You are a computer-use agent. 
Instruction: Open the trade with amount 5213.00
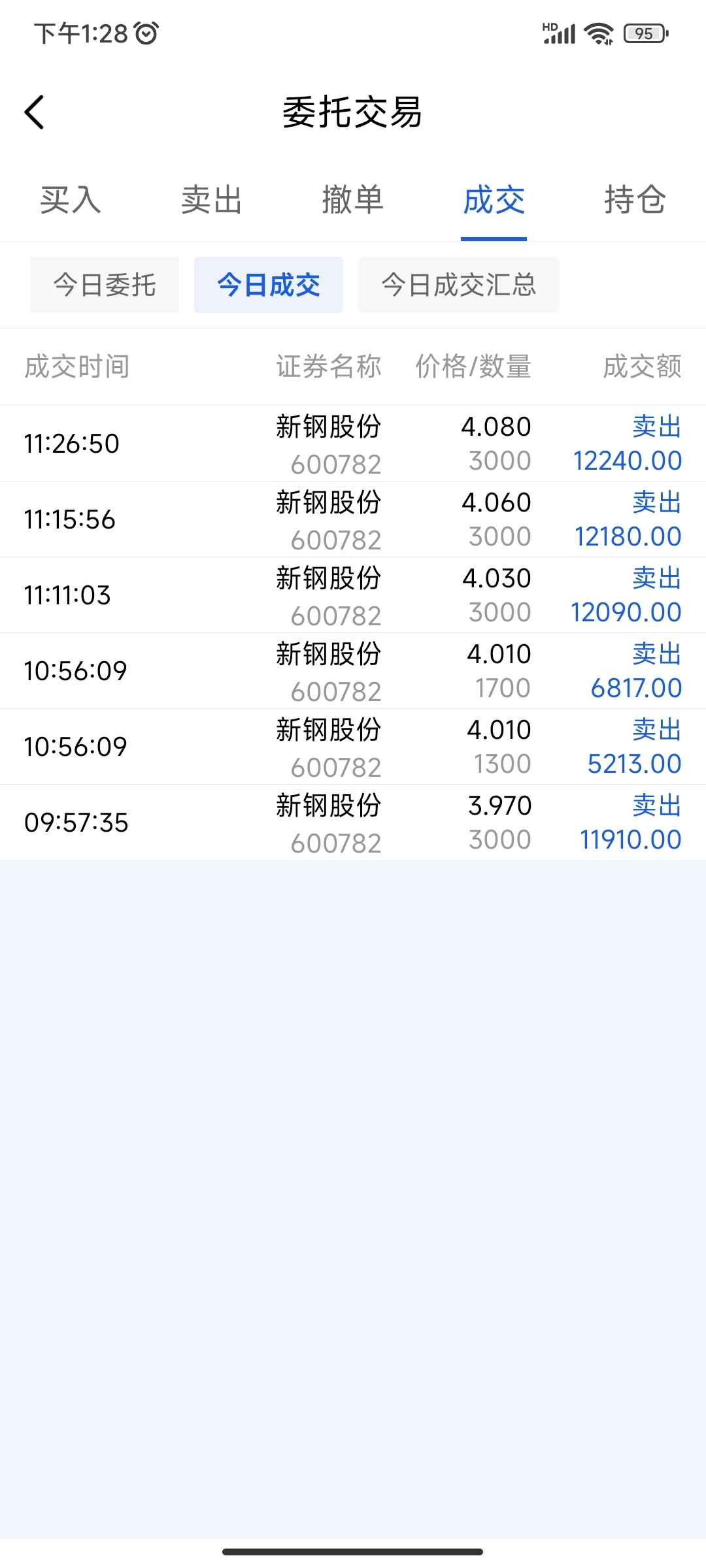(353, 747)
